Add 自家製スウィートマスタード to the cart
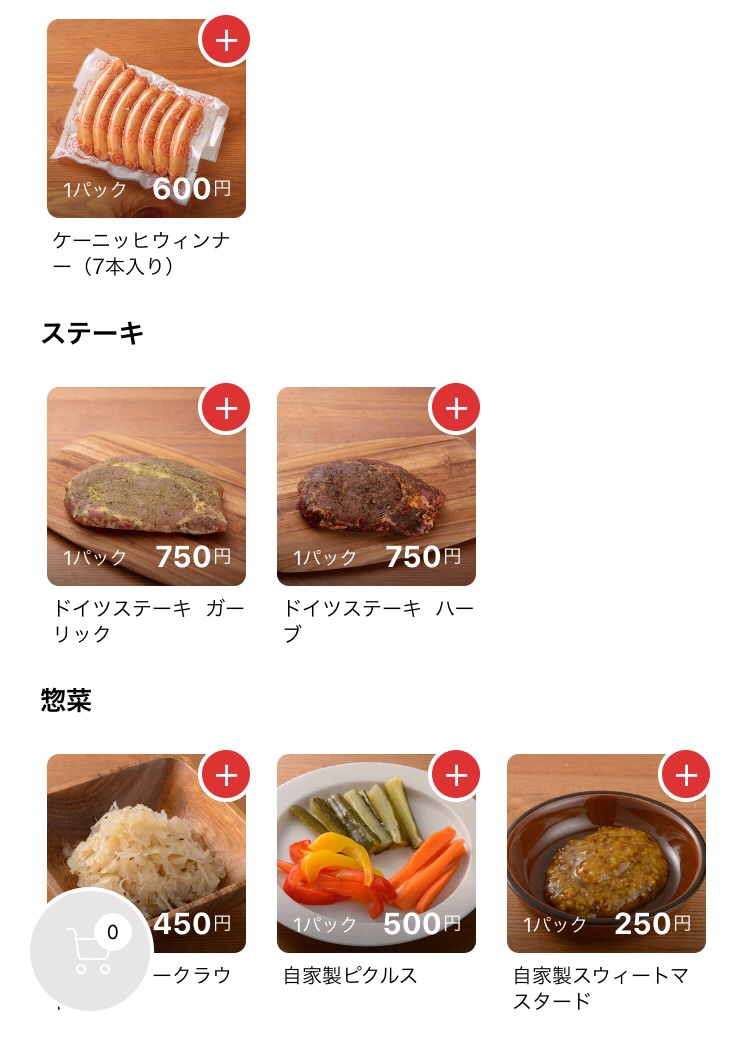Screen dimensions: 750x1042 pos(686,775)
